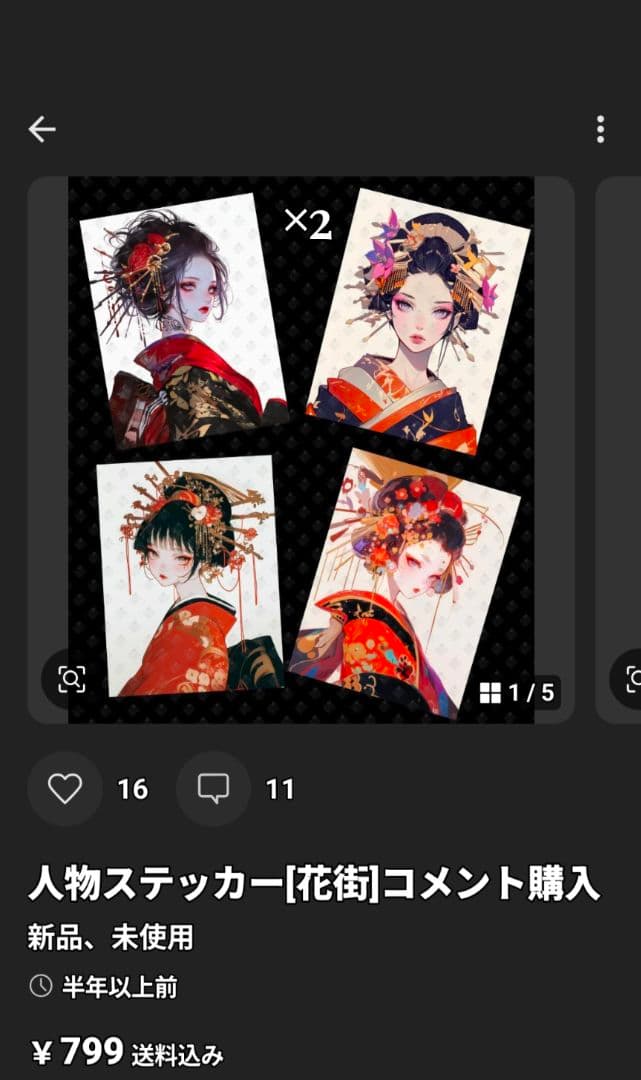Viewport: 641px width, 1080px height.
Task: Search similar items by image
Action: (x=71, y=679)
